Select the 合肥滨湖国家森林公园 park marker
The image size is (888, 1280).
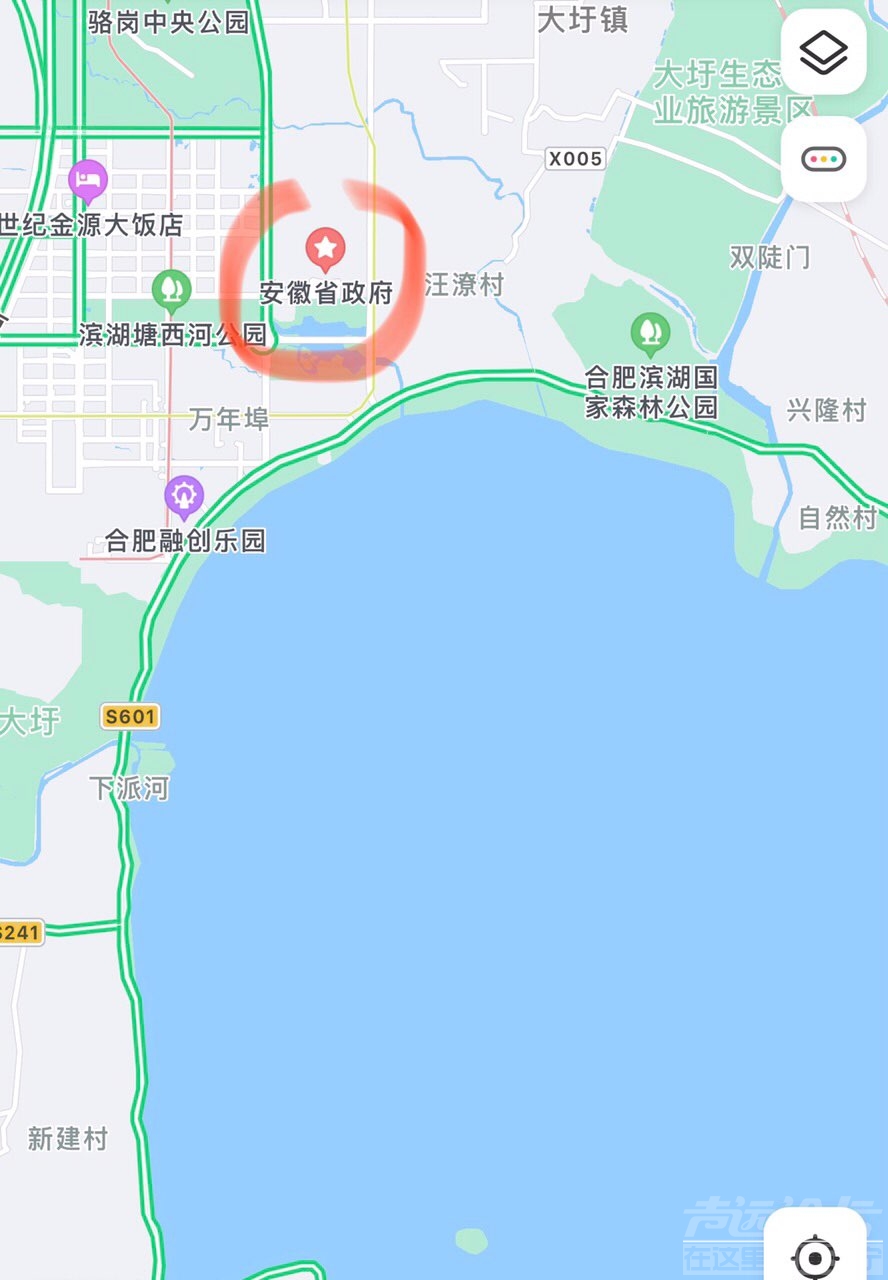click(651, 332)
